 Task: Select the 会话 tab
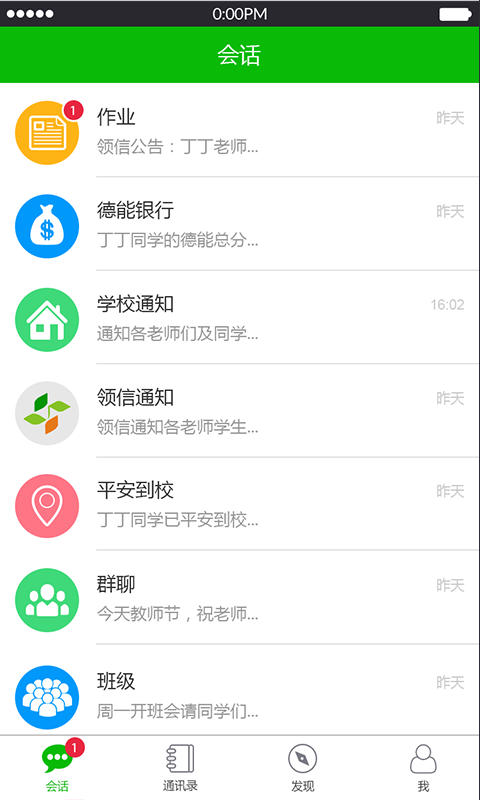[x=58, y=767]
